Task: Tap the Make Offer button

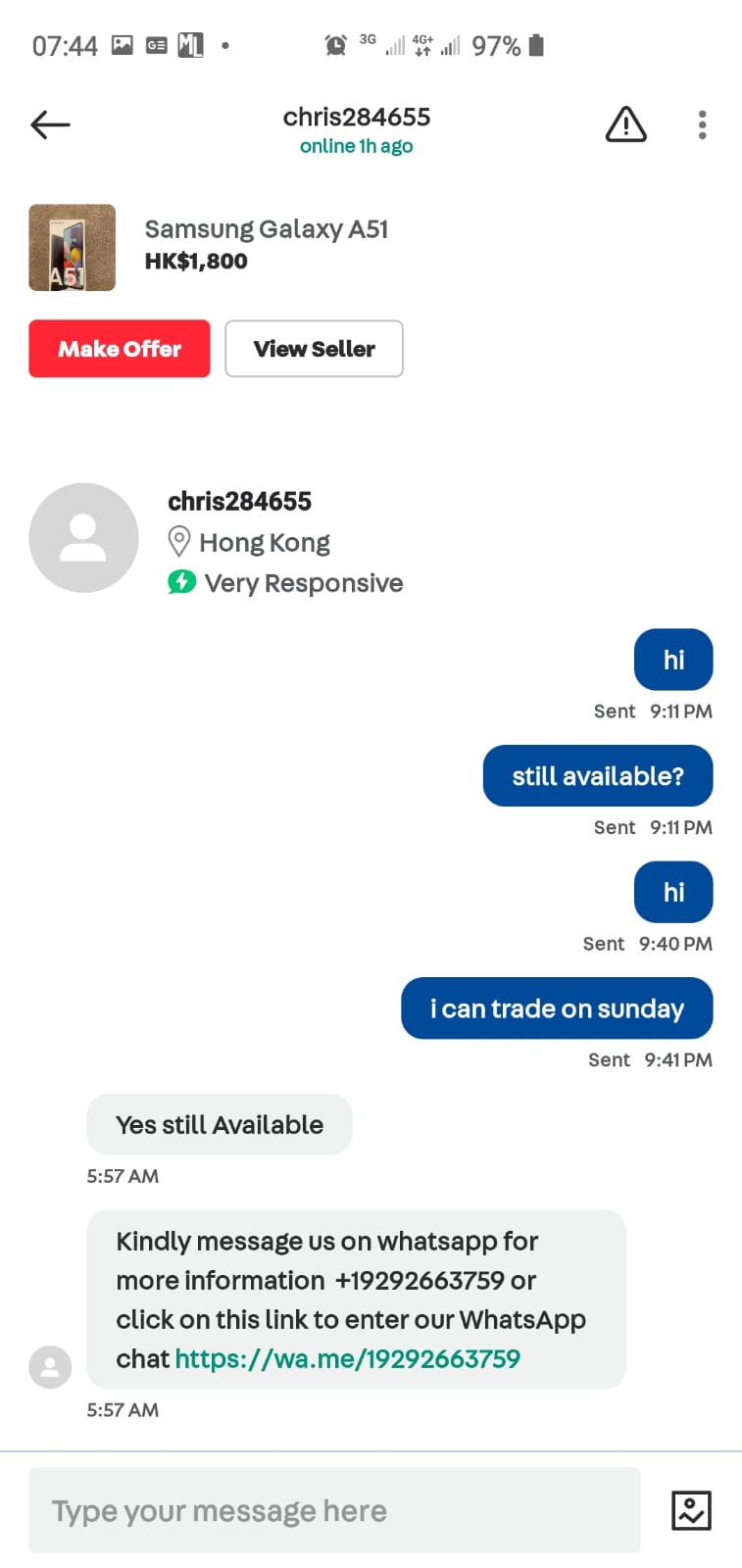Action: [120, 349]
